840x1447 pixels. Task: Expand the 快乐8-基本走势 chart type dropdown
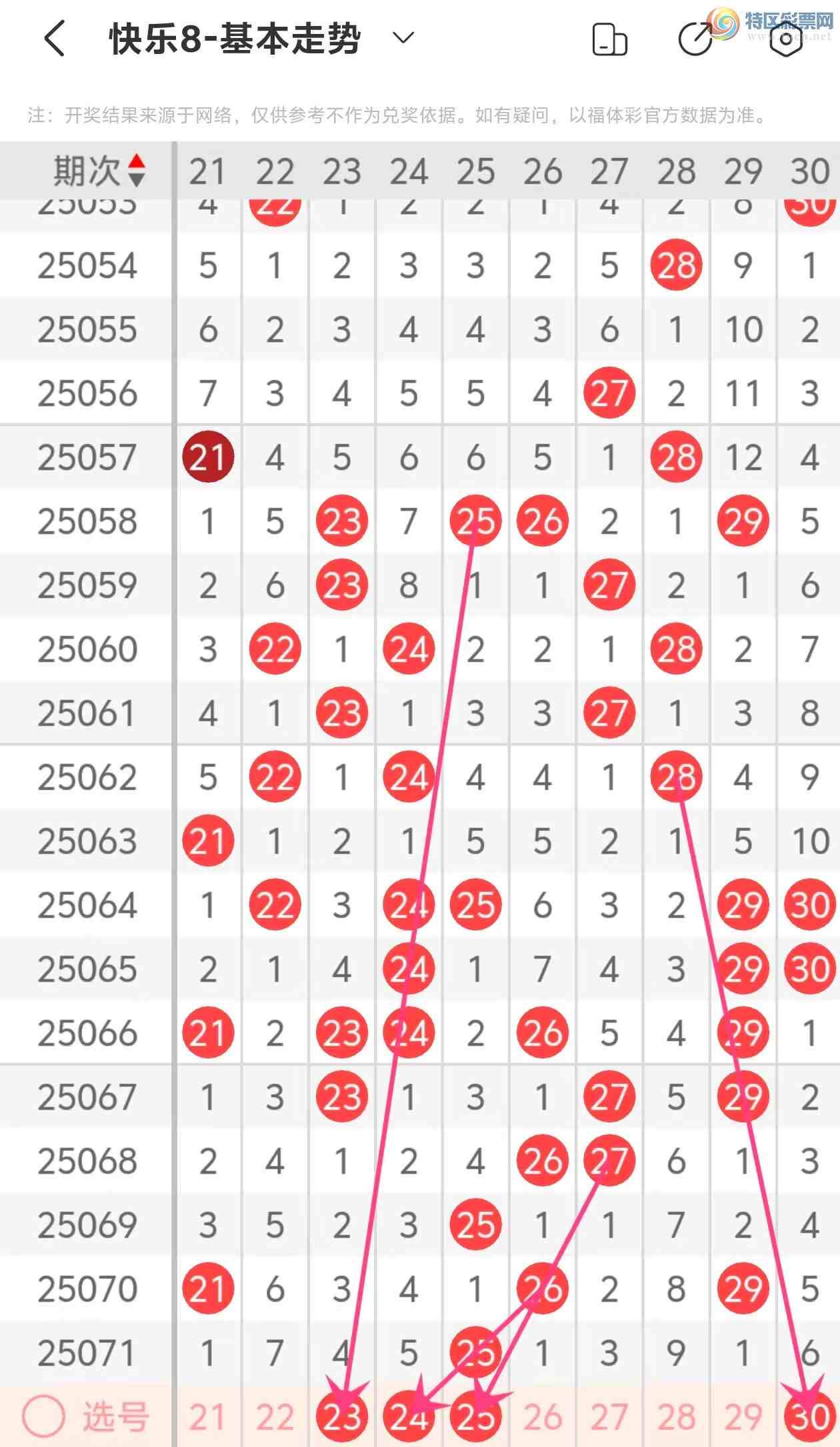tap(403, 38)
